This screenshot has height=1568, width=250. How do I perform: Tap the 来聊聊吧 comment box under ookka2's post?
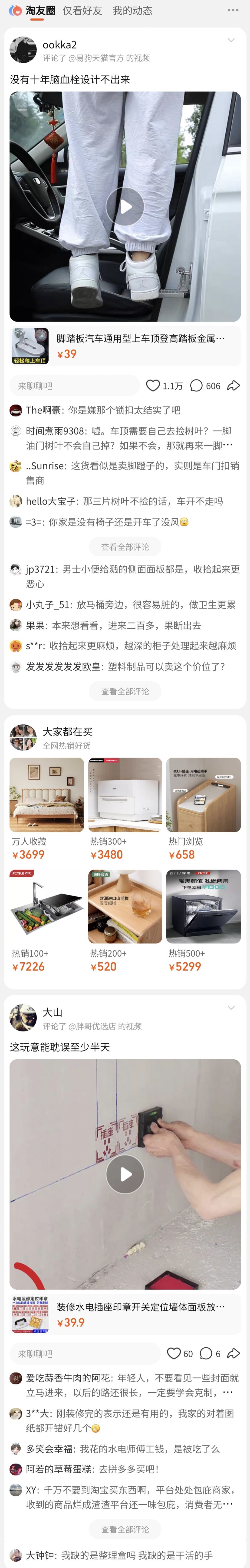[74, 386]
